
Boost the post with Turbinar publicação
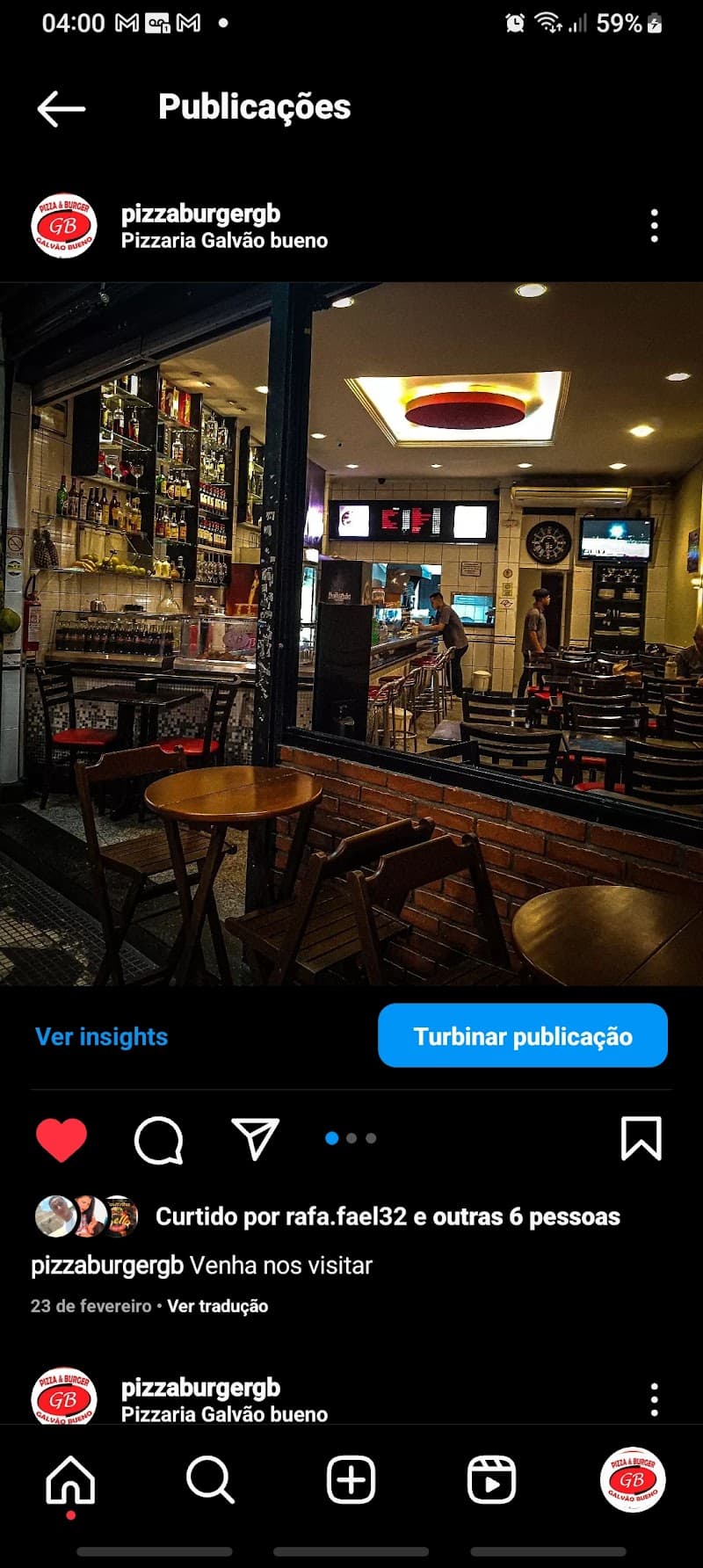(x=523, y=1036)
